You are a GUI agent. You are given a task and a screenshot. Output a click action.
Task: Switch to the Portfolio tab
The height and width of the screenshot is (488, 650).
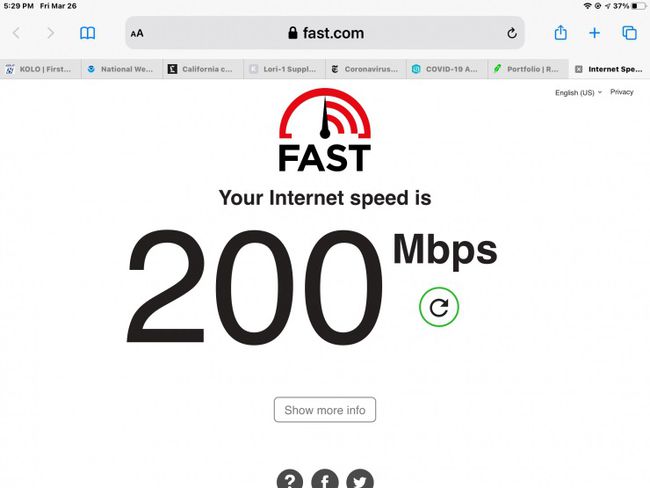pyautogui.click(x=528, y=69)
